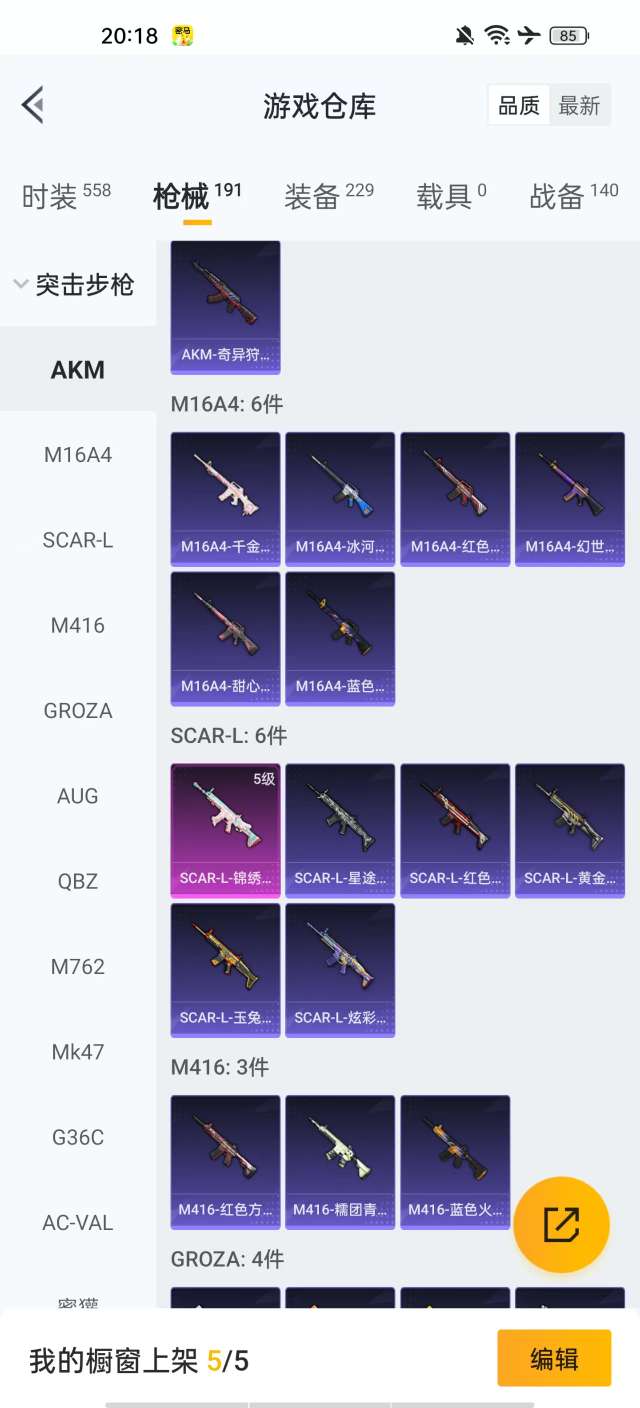The width and height of the screenshot is (640, 1408).
Task: Jump to GROZA in the sidebar
Action: [78, 711]
